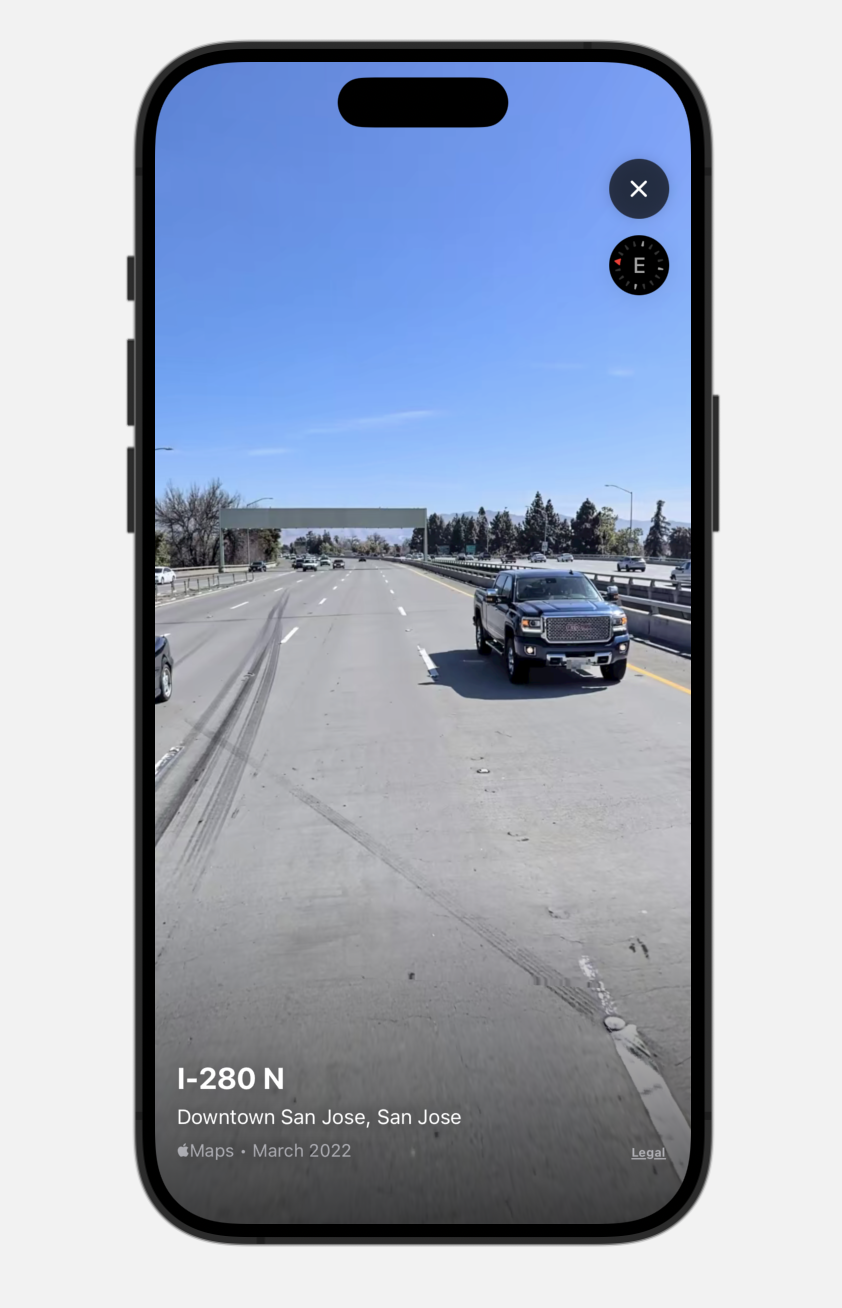842x1308 pixels.
Task: Close the Look Around view
Action: pos(638,189)
